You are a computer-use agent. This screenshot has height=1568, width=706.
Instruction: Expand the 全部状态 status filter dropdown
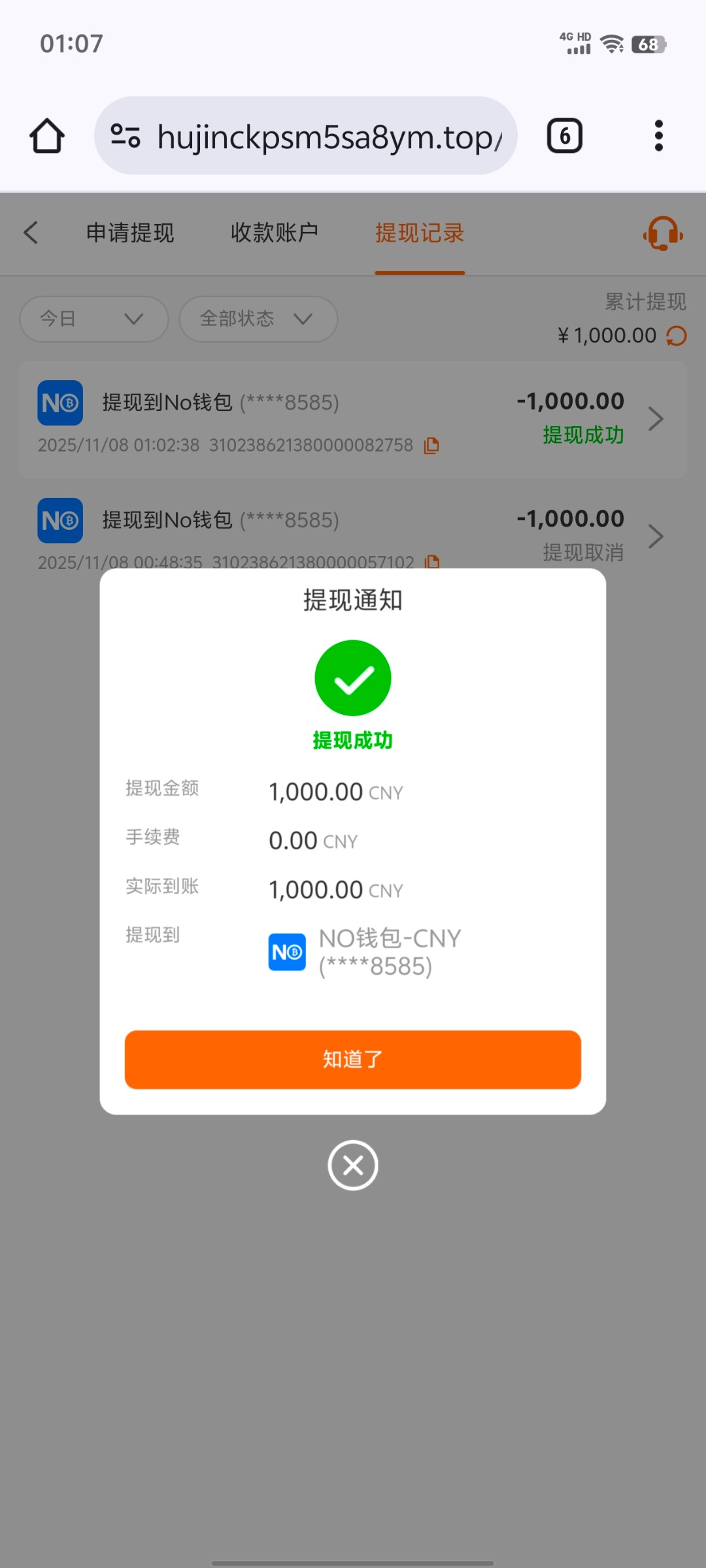tap(258, 319)
